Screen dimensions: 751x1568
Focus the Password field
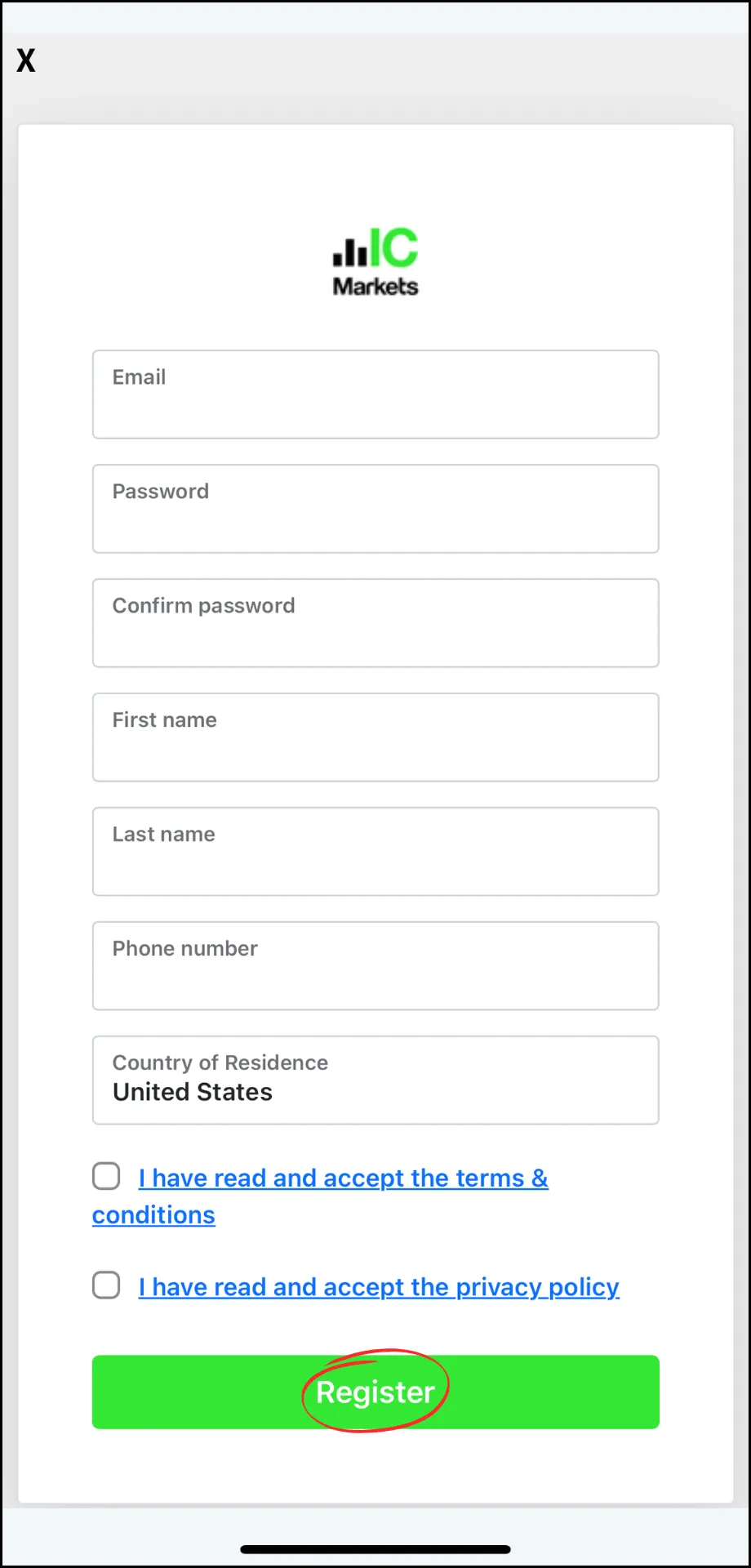375,509
